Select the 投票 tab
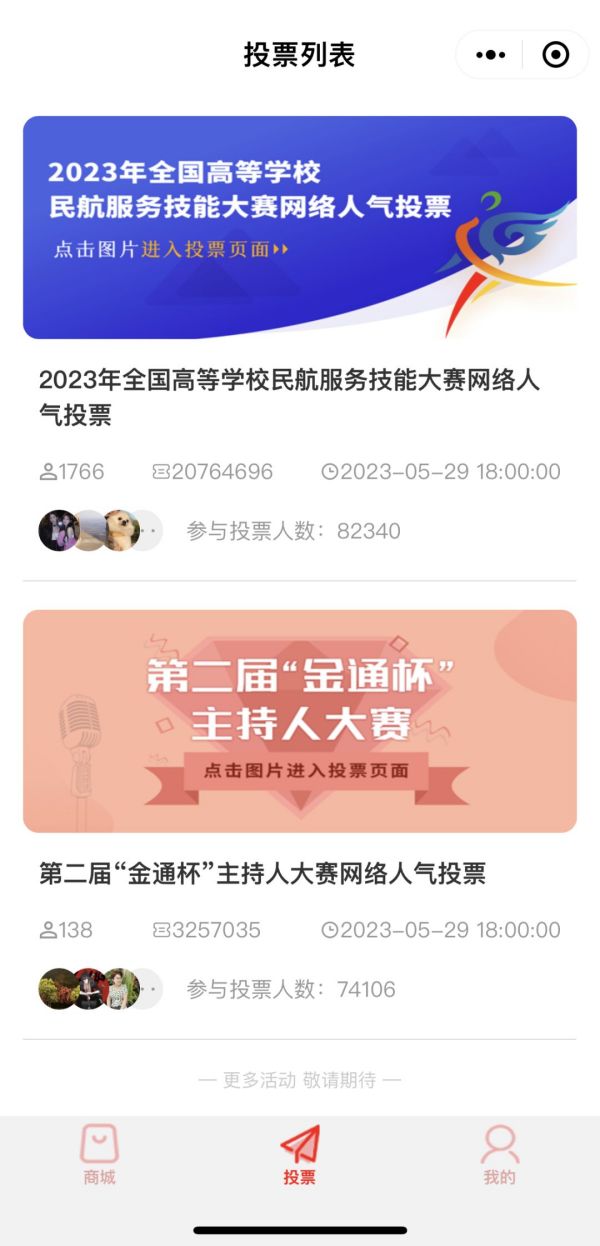Screen dimensions: 600x1246 pyautogui.click(x=299, y=1156)
